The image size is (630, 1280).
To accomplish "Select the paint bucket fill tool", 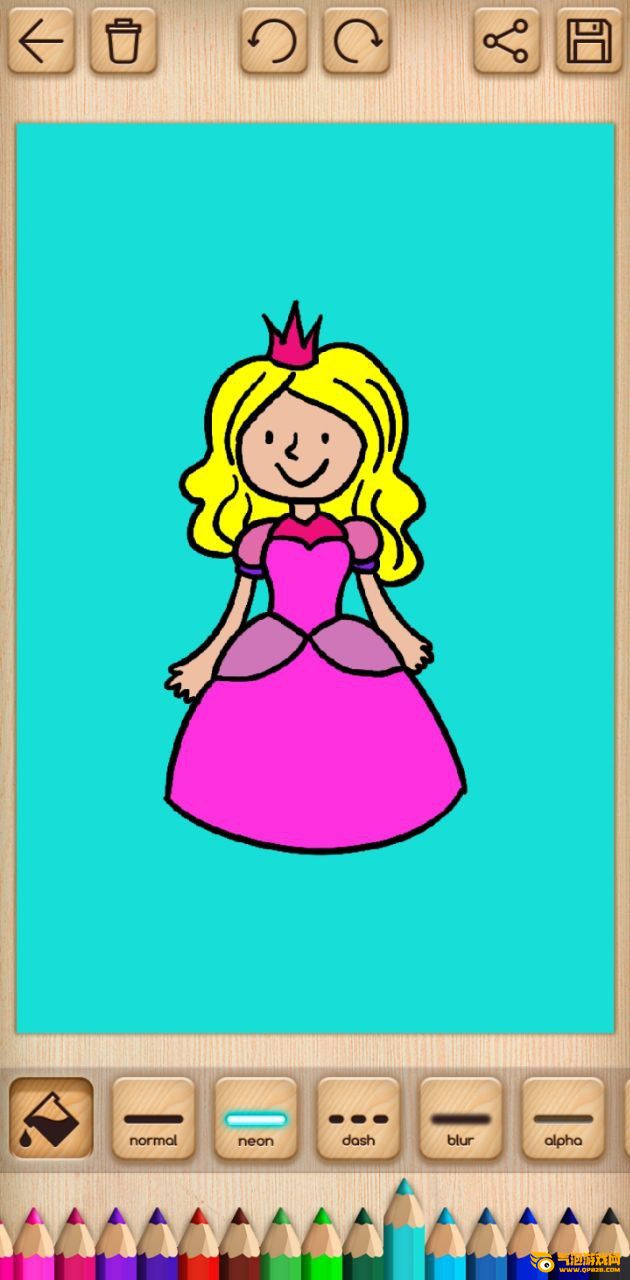I will pyautogui.click(x=51, y=1118).
